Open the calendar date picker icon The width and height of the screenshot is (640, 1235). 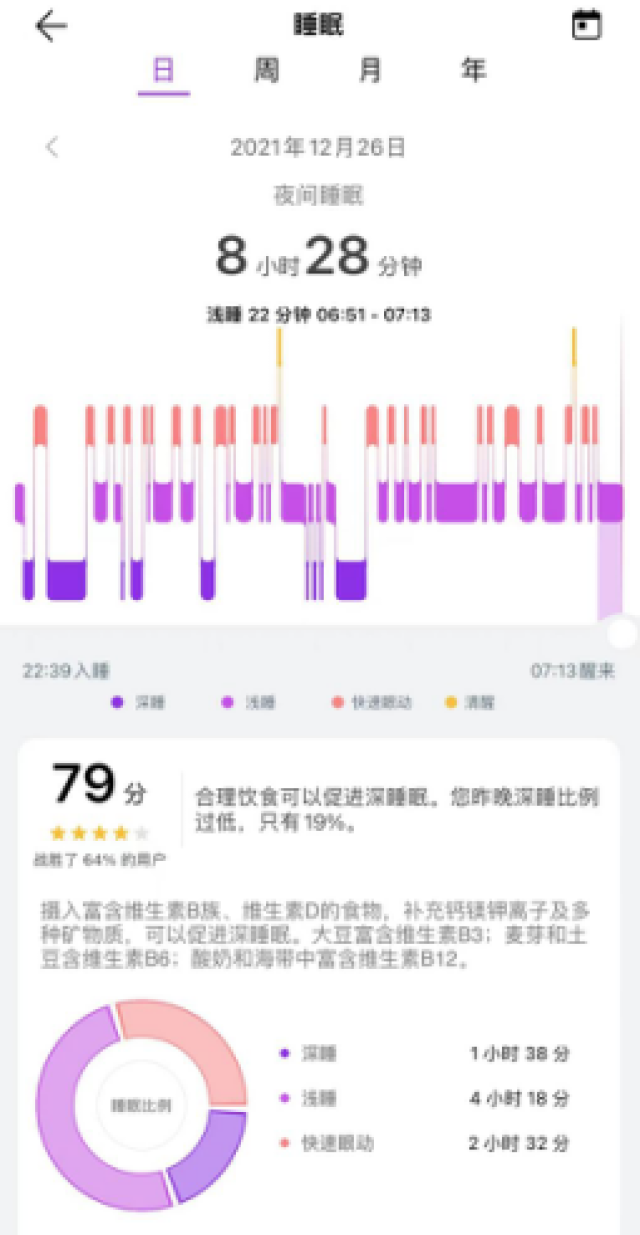(x=587, y=25)
